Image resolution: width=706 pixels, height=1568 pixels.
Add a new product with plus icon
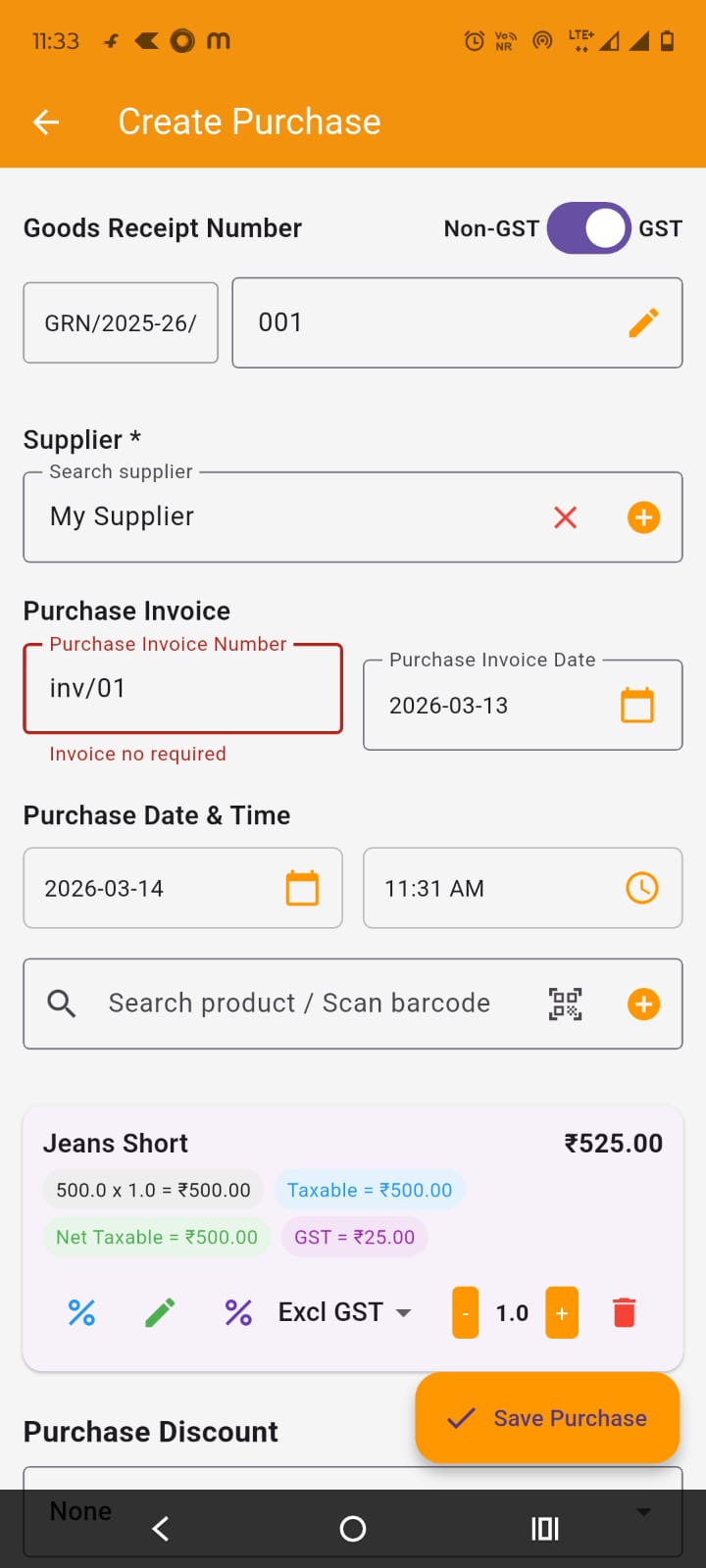(643, 1003)
